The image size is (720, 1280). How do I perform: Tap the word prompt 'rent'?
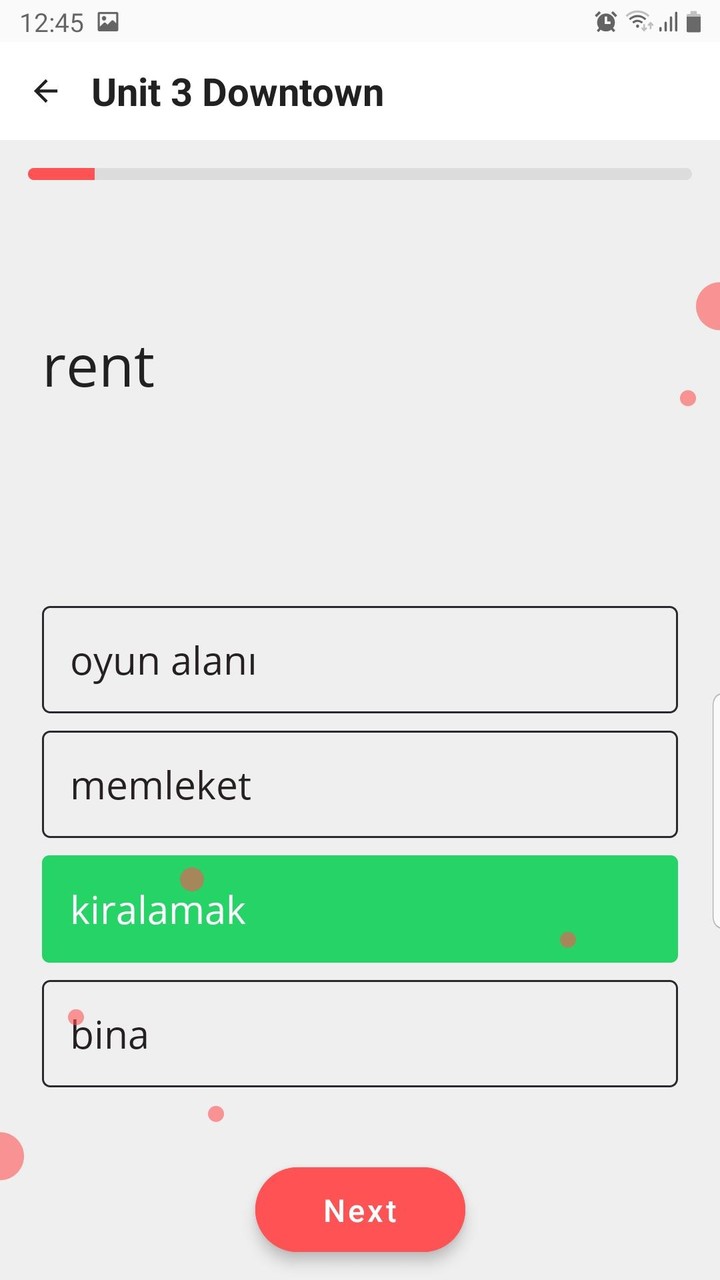pyautogui.click(x=98, y=366)
